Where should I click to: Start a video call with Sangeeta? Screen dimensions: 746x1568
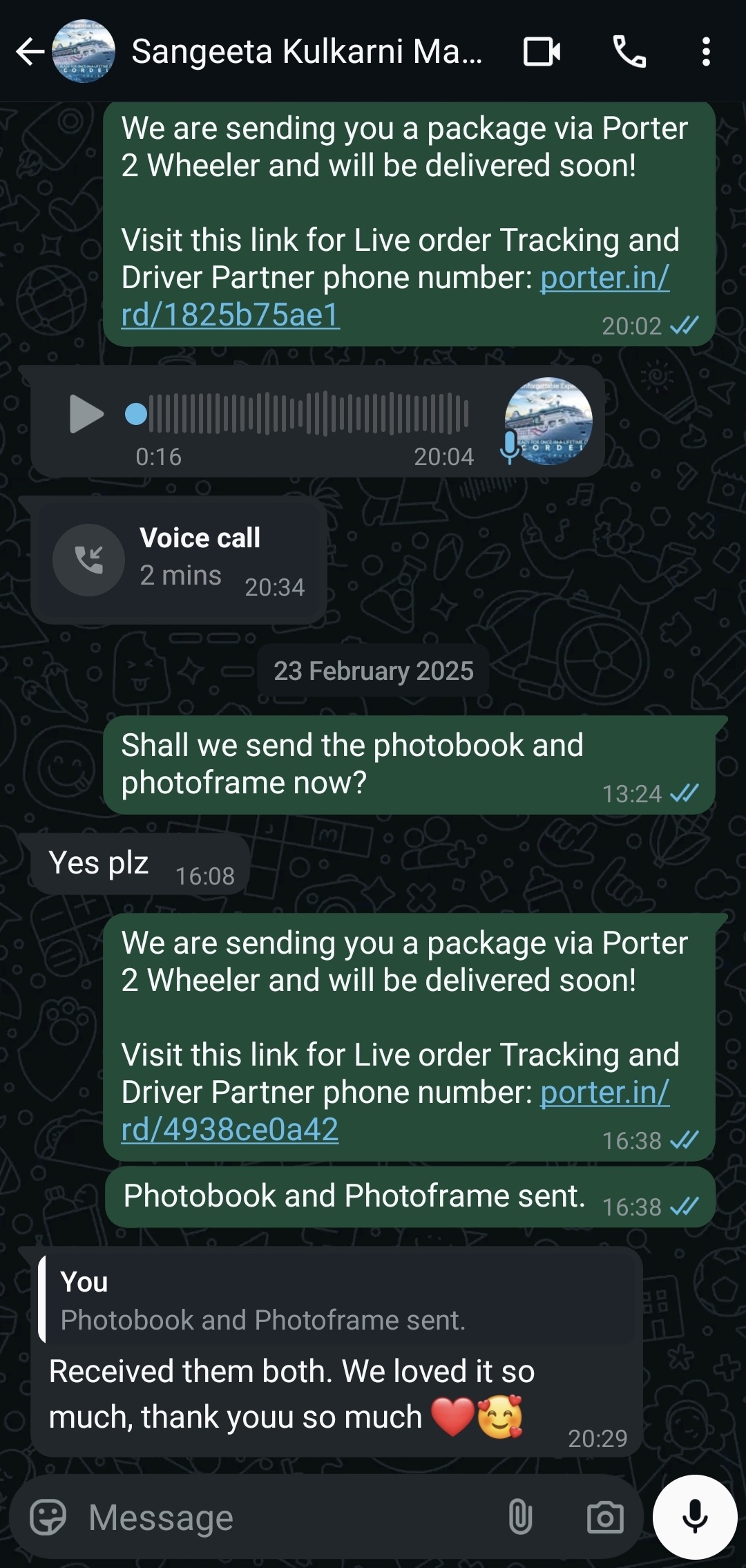pos(542,52)
